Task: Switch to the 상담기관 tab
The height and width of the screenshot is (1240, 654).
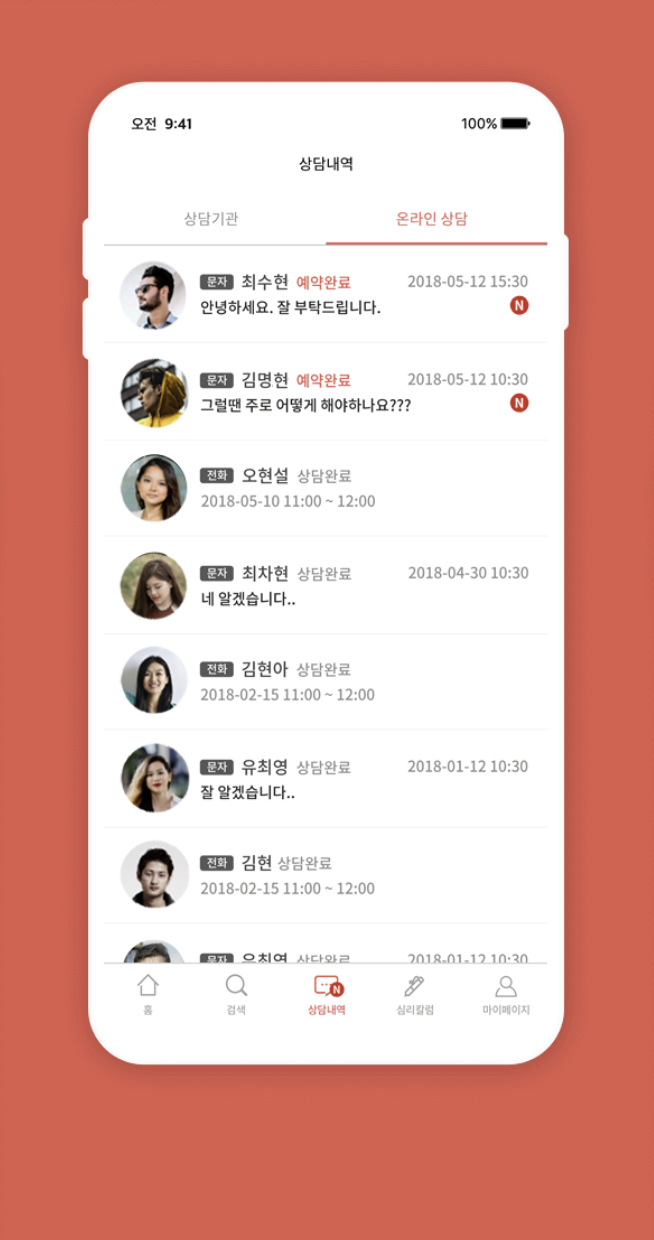Action: pos(211,219)
